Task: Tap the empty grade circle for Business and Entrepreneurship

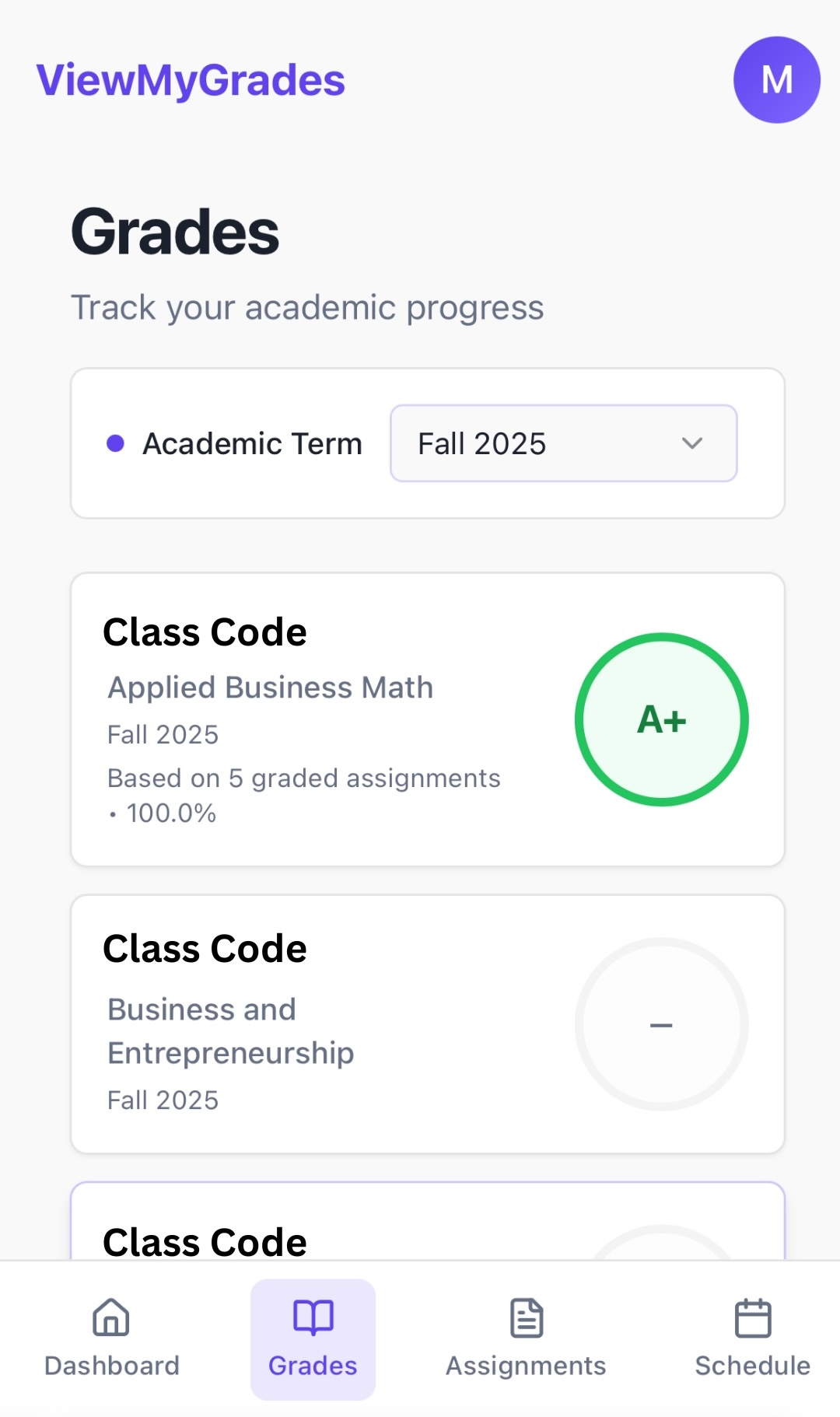Action: (x=661, y=1024)
